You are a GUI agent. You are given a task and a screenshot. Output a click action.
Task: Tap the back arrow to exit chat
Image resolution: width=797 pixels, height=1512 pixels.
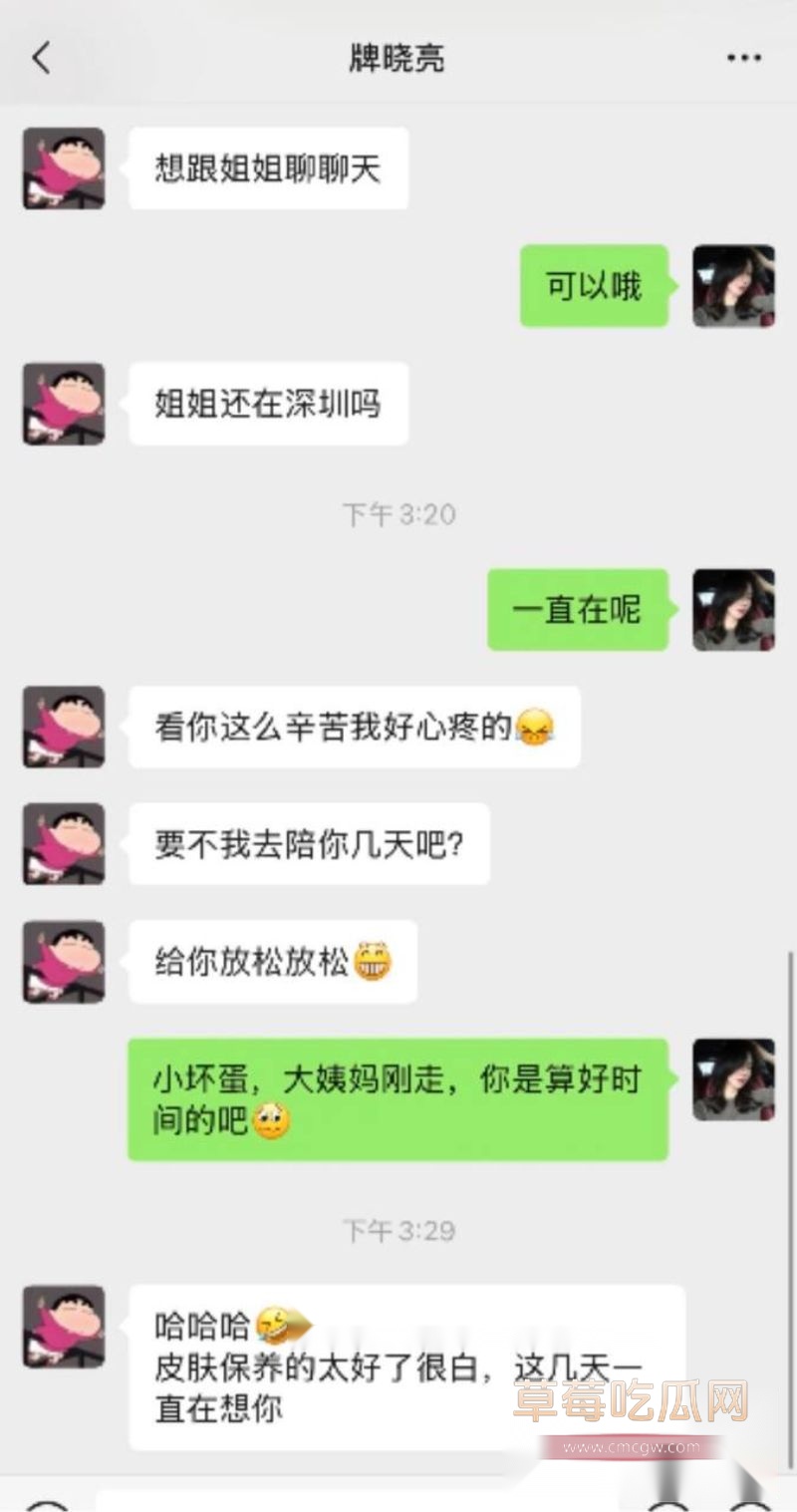pos(40,57)
